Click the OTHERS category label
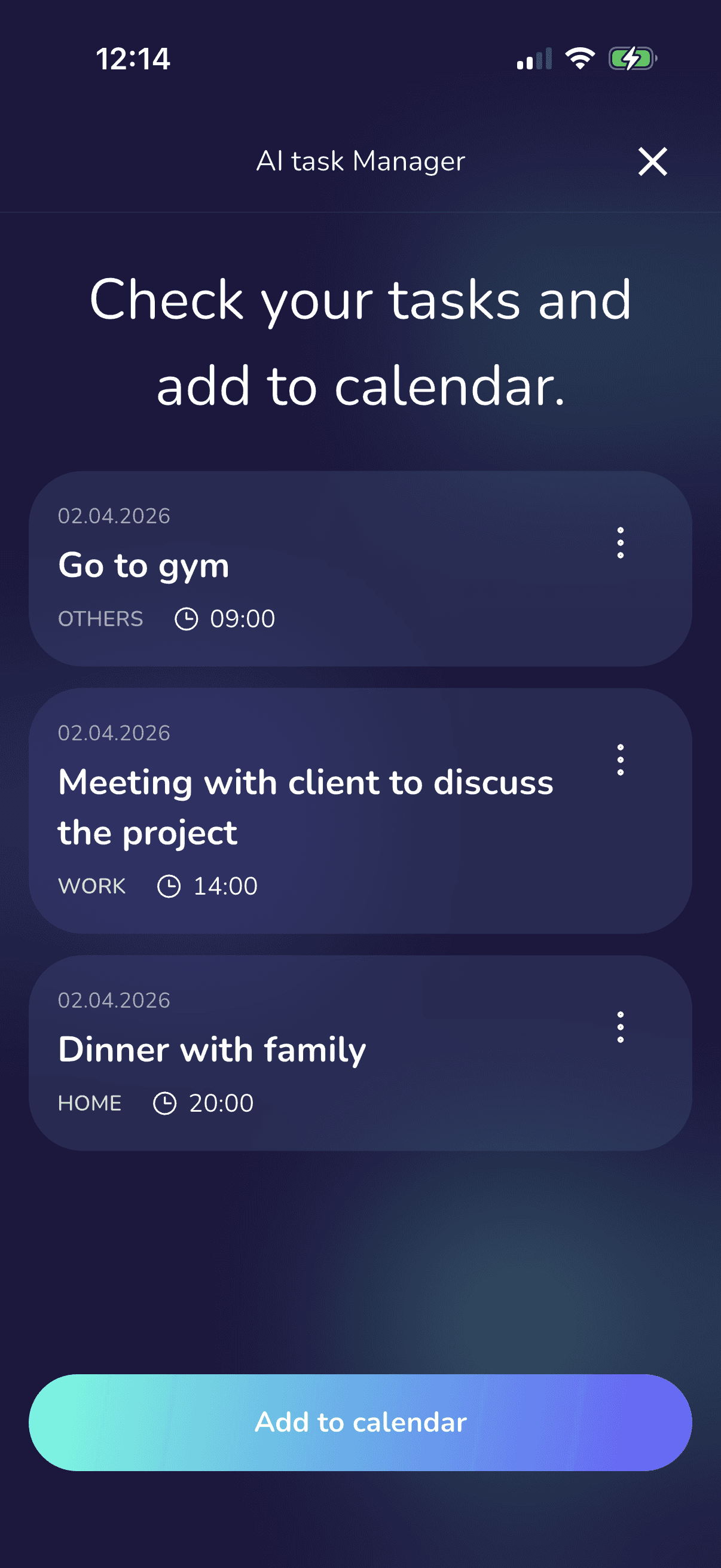The image size is (721, 1568). click(100, 618)
